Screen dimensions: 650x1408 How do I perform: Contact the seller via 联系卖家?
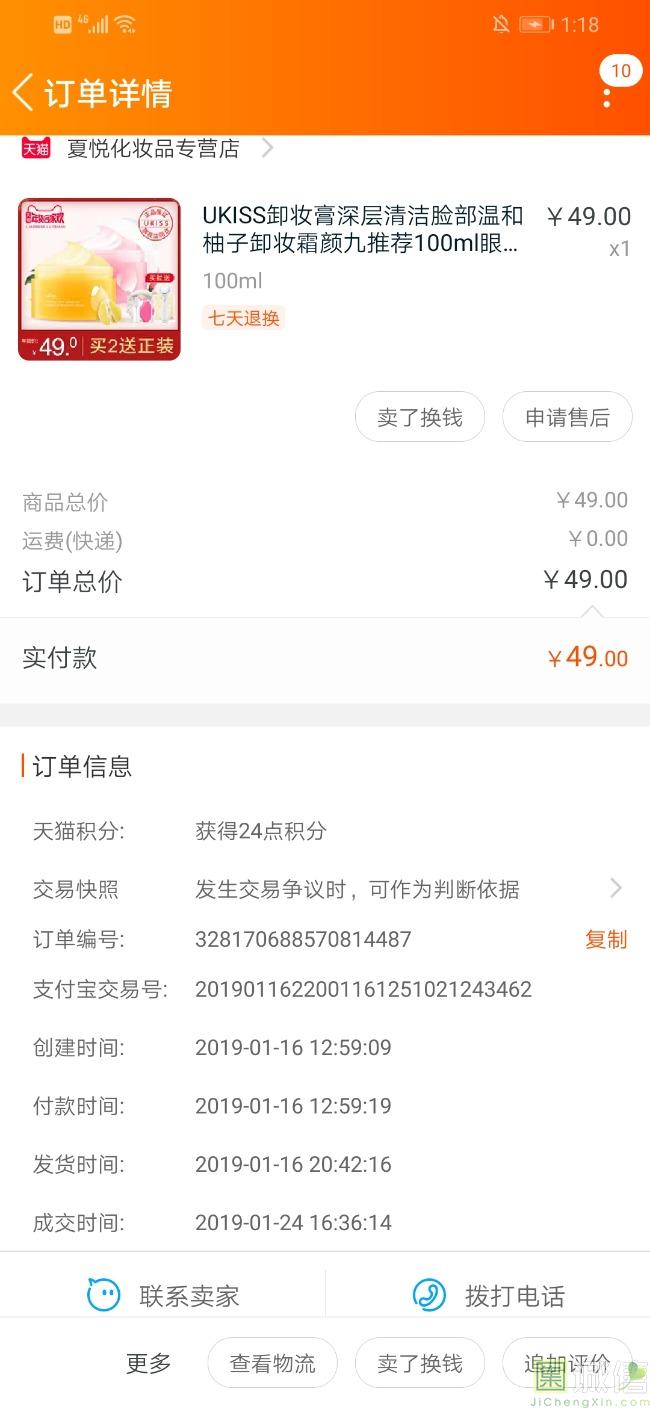164,1296
